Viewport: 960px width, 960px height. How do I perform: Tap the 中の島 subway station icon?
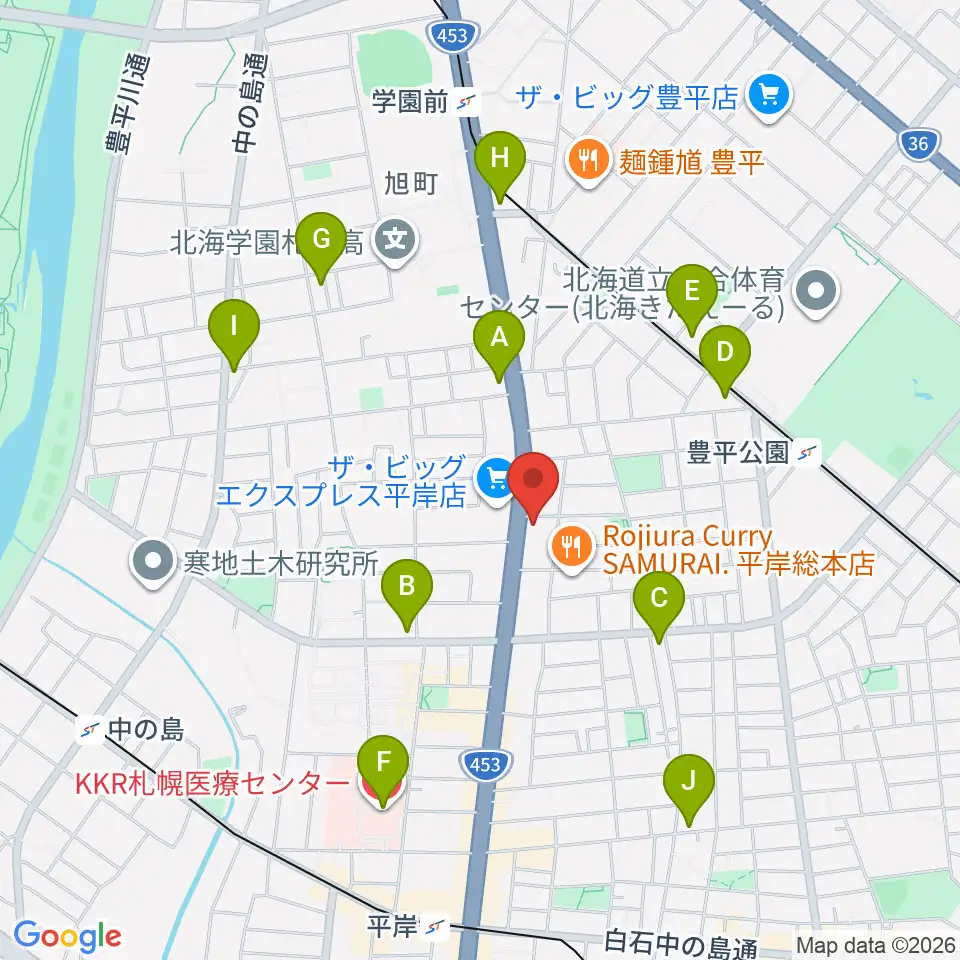(x=90, y=730)
